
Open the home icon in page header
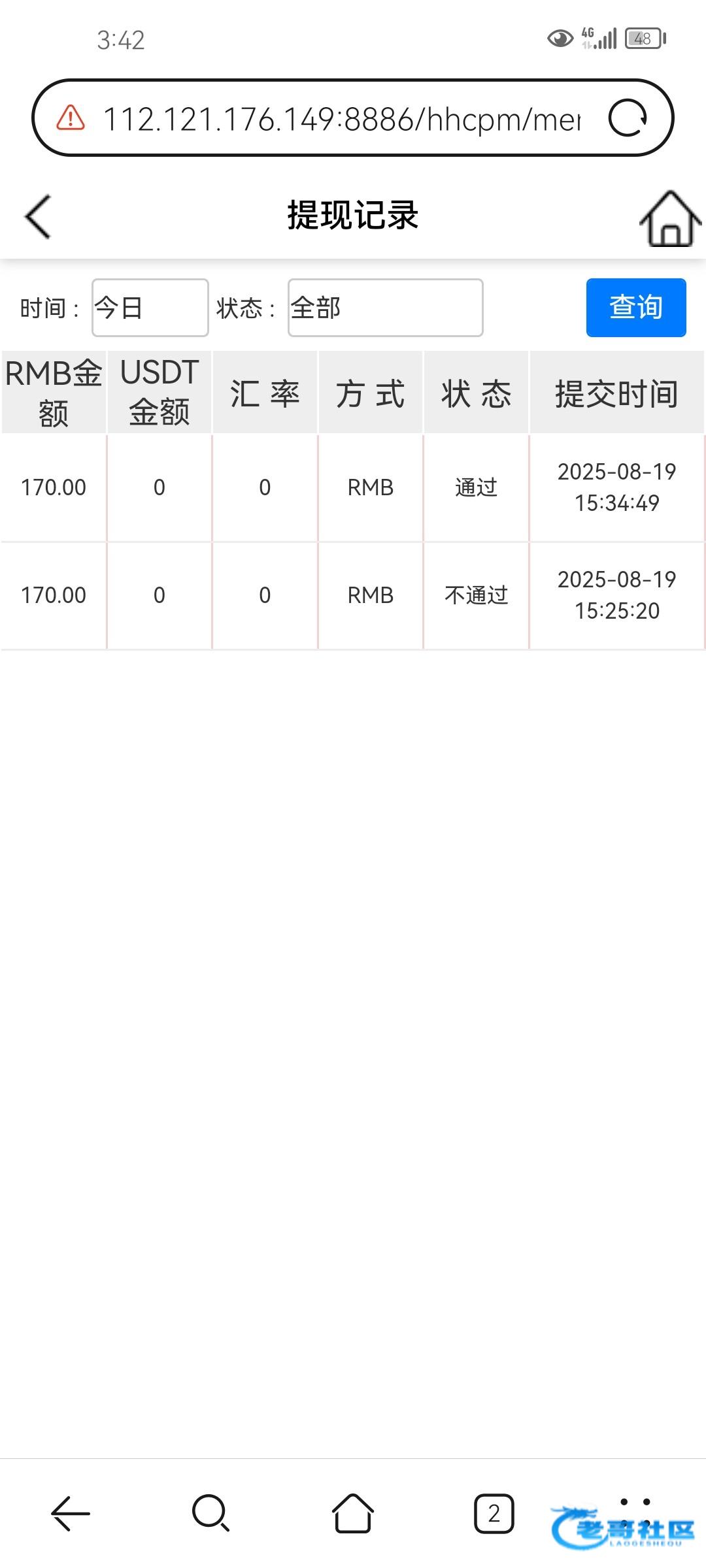(669, 218)
